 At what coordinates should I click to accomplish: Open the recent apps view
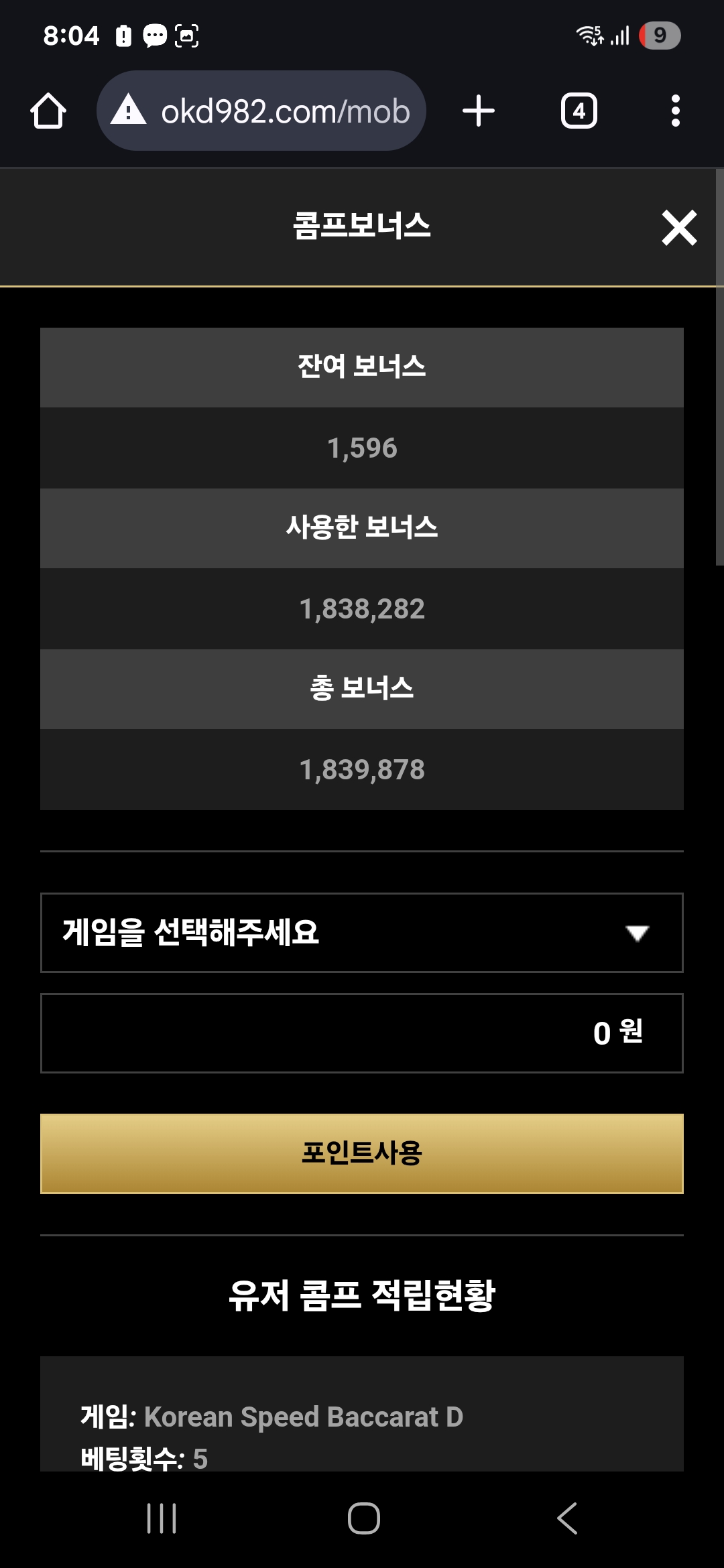pos(162,1518)
